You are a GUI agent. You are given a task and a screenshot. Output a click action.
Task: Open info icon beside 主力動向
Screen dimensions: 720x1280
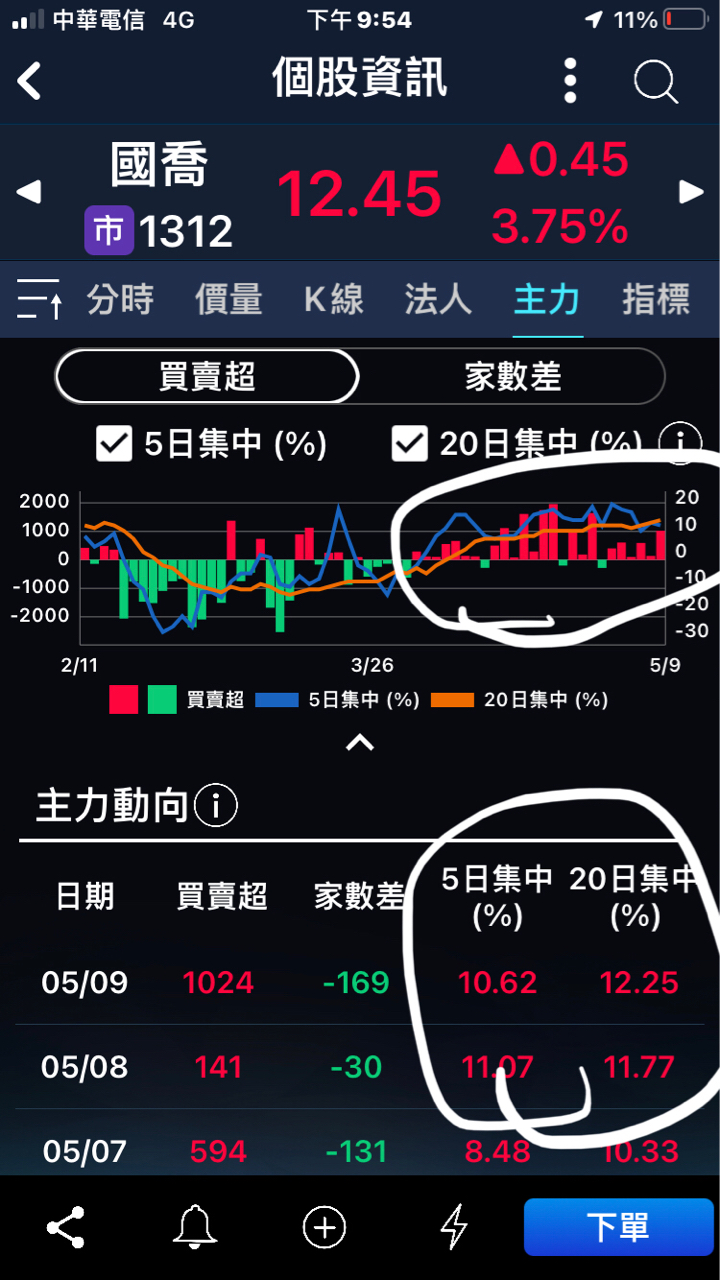tap(216, 805)
